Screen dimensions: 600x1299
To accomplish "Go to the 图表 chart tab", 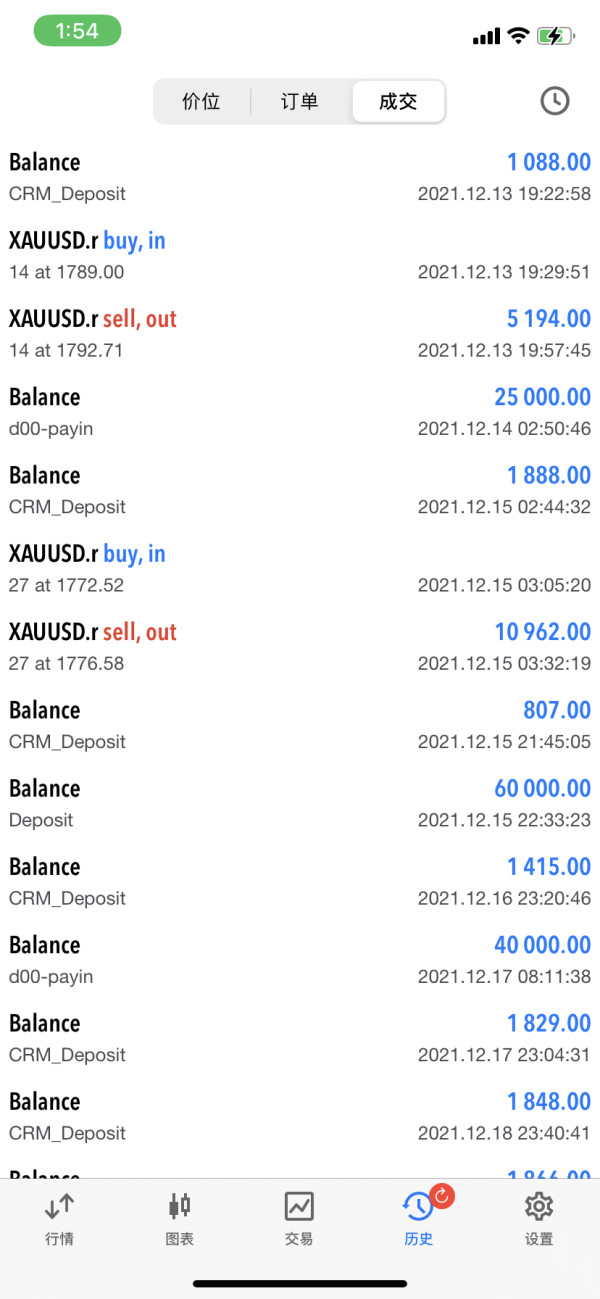I will (x=180, y=1219).
